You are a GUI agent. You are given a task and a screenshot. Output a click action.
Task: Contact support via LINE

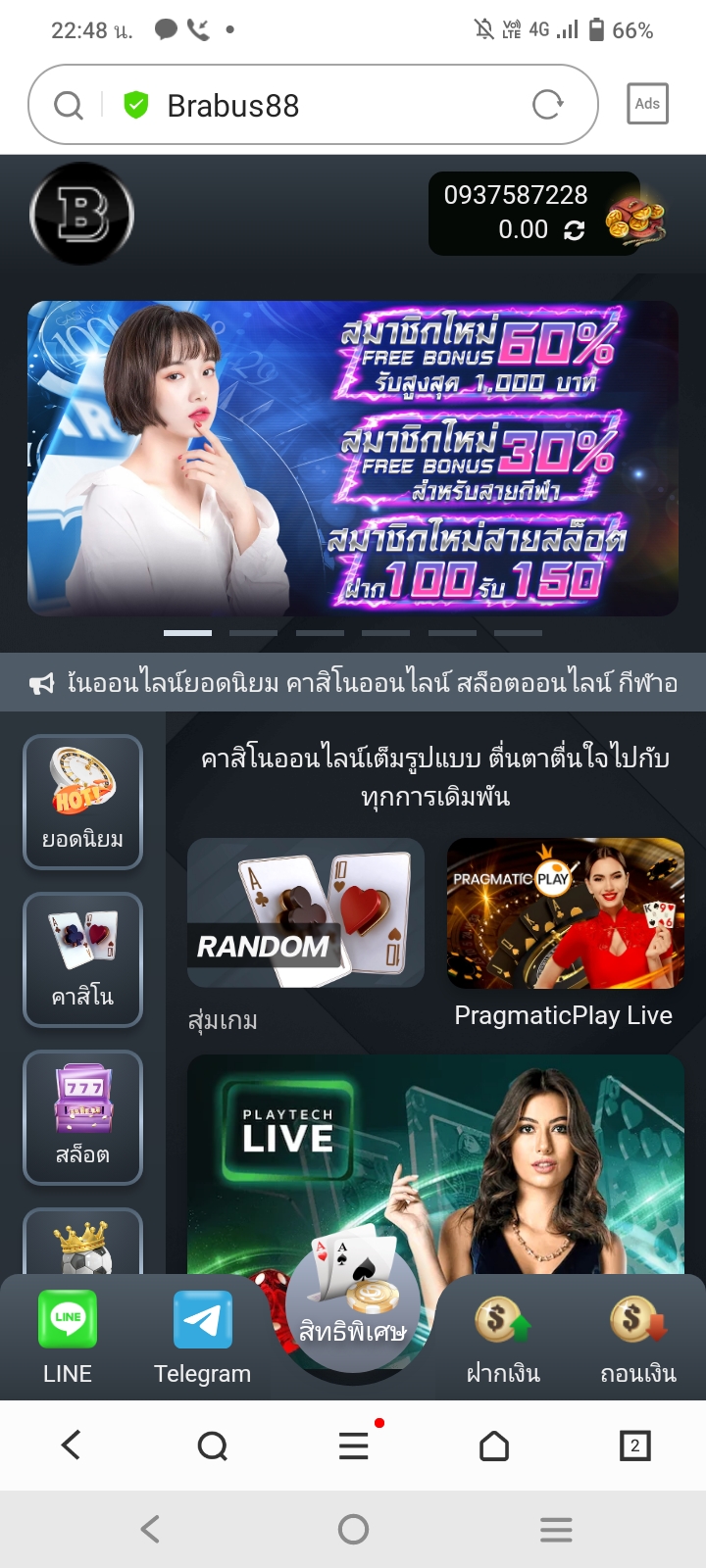tap(68, 1337)
